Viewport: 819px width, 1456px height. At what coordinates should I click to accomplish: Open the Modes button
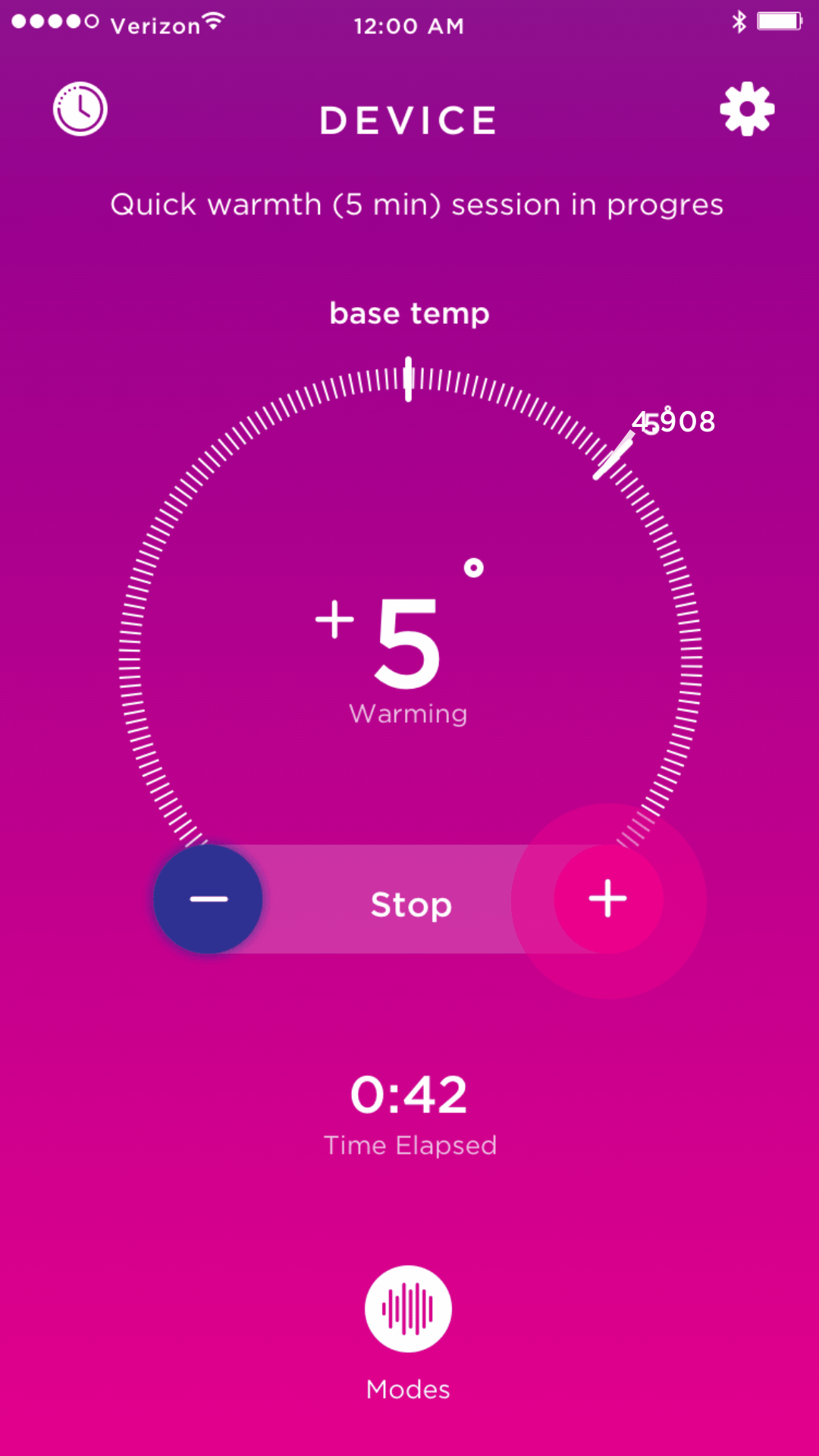(408, 1309)
